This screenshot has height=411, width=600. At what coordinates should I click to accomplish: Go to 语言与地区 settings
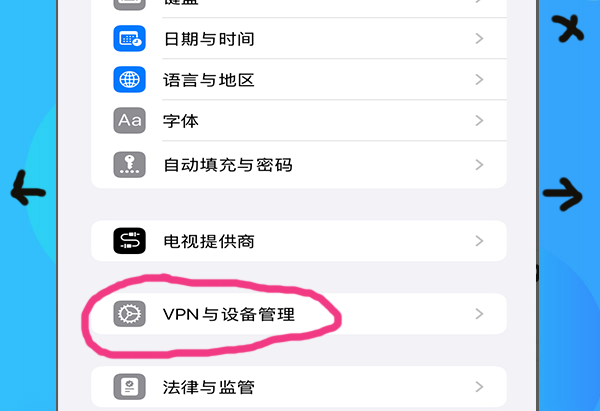coord(298,79)
